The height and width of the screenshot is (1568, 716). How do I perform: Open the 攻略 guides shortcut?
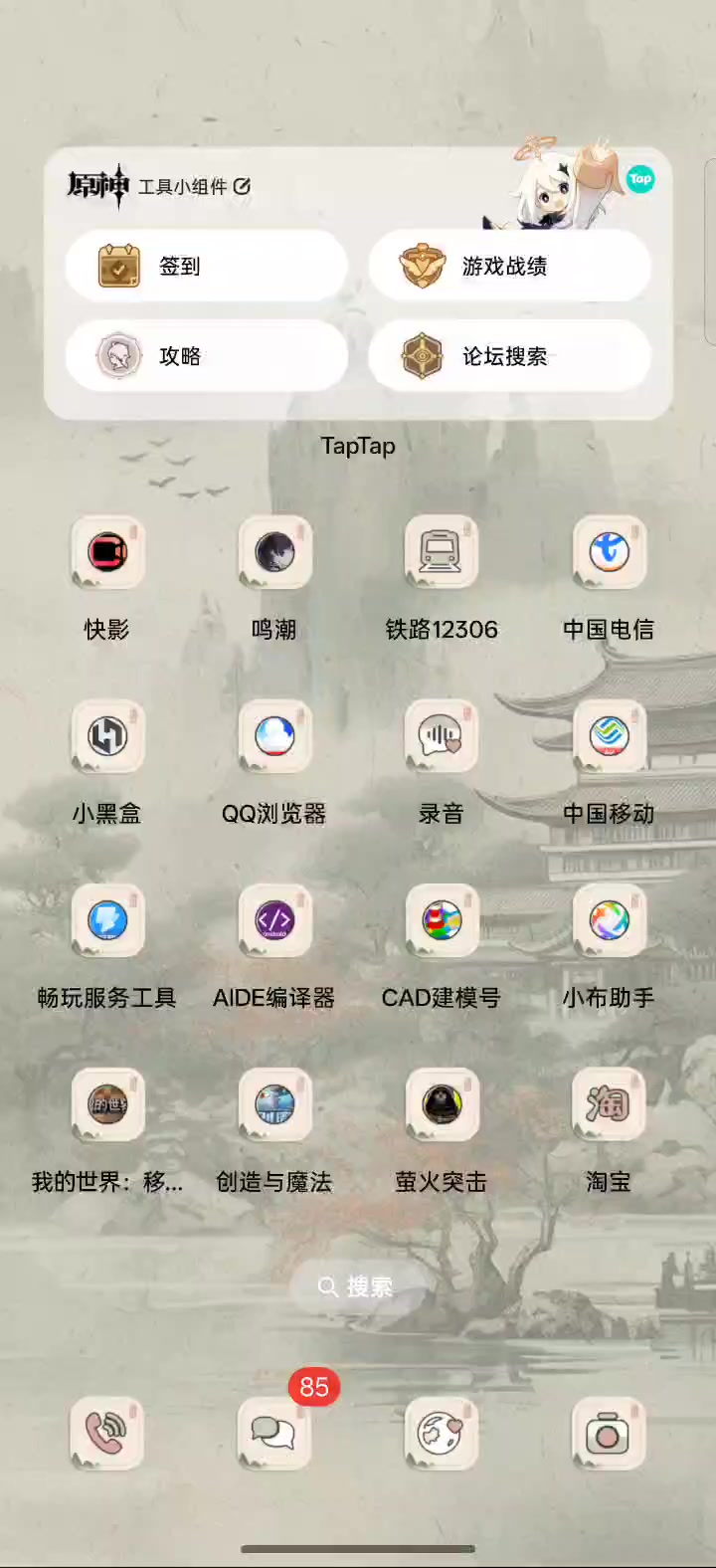pyautogui.click(x=207, y=356)
